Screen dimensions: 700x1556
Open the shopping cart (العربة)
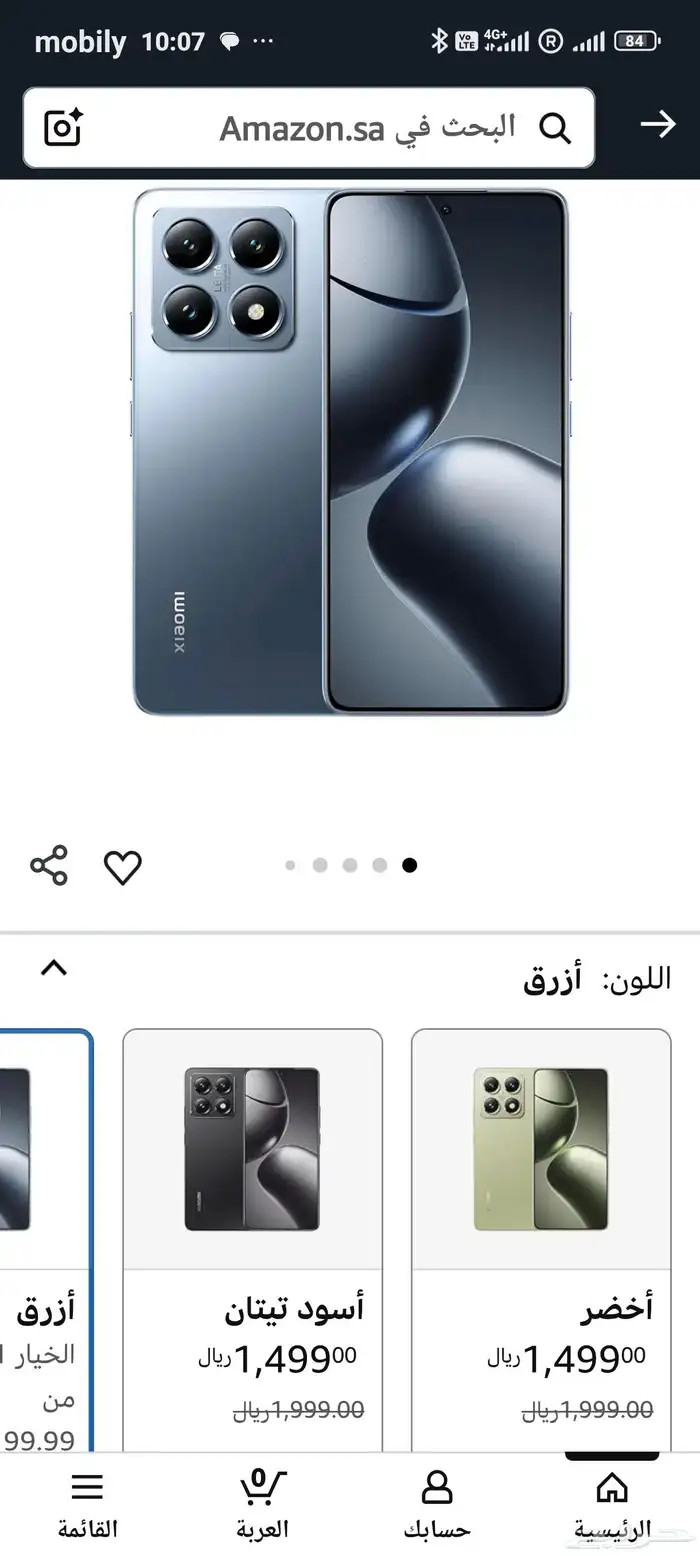262,1504
